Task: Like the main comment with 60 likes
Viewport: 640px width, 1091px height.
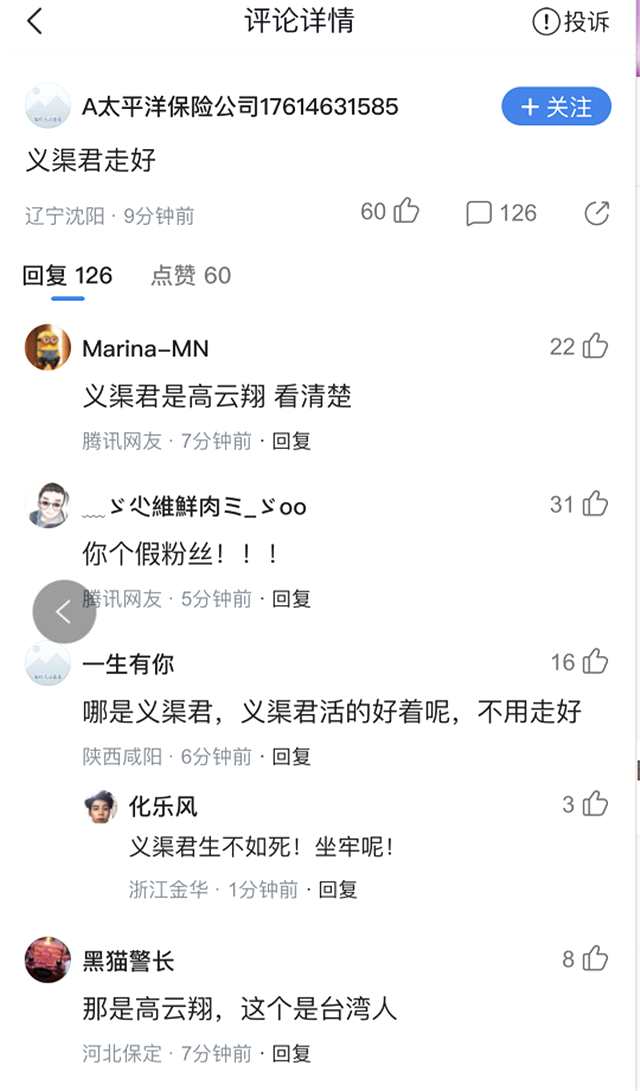Action: pos(405,212)
